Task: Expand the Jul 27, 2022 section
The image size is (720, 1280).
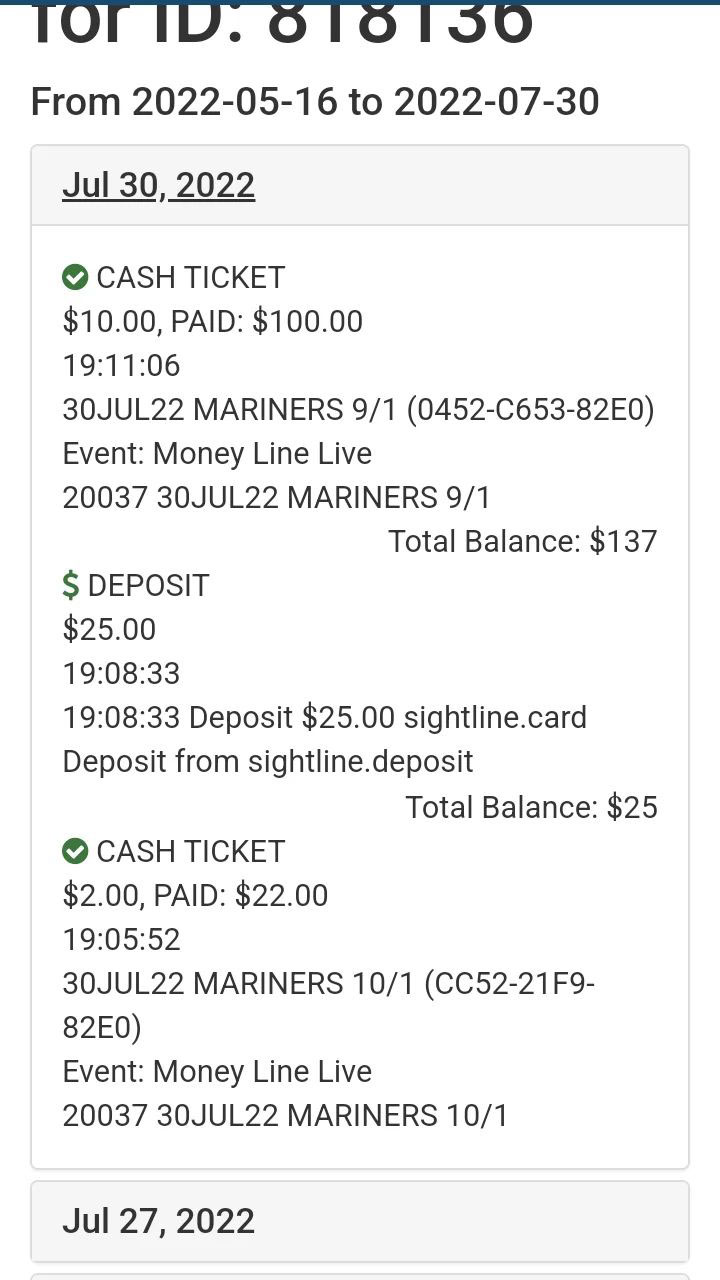Action: pyautogui.click(x=158, y=1221)
